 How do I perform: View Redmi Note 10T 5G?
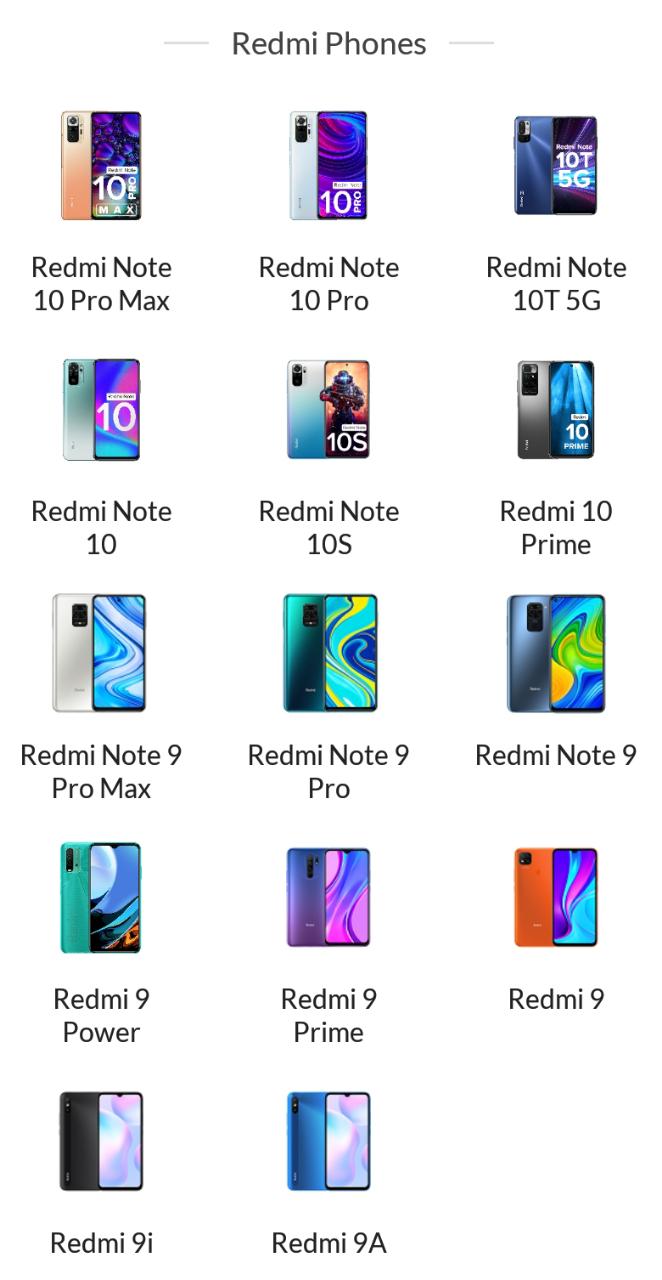(x=556, y=167)
